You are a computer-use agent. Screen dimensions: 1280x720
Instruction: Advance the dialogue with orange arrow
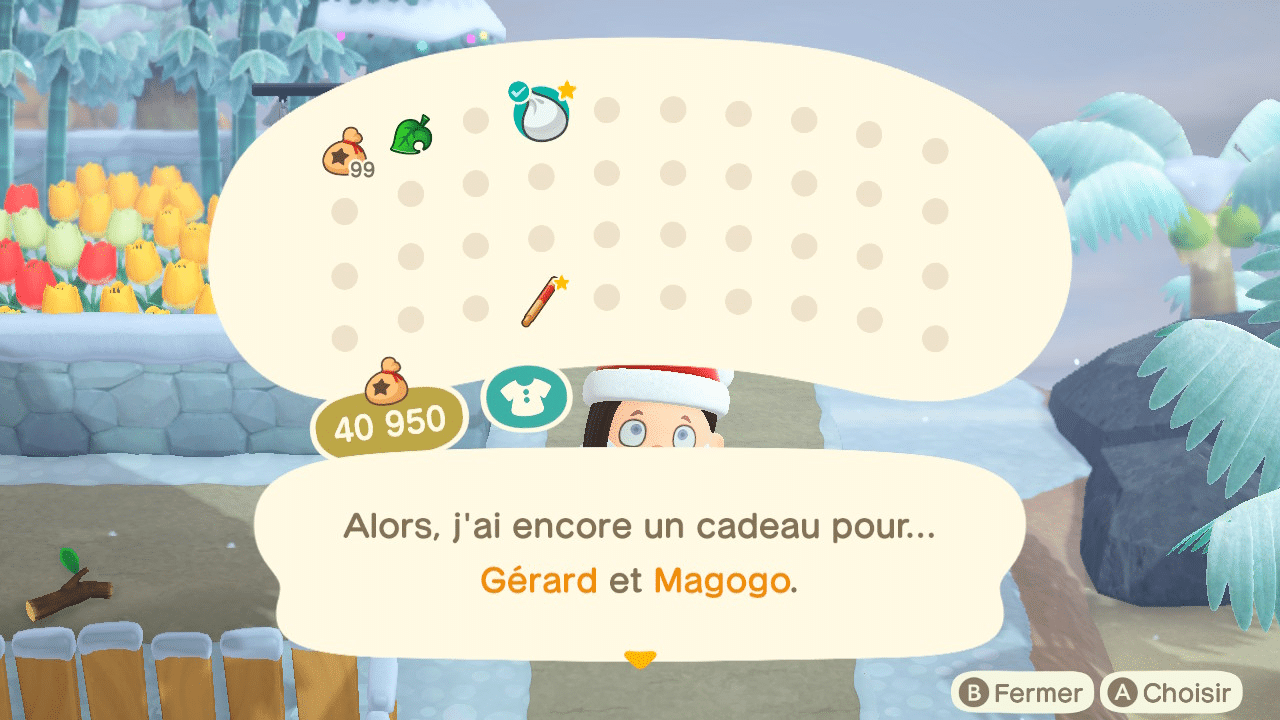tap(639, 659)
